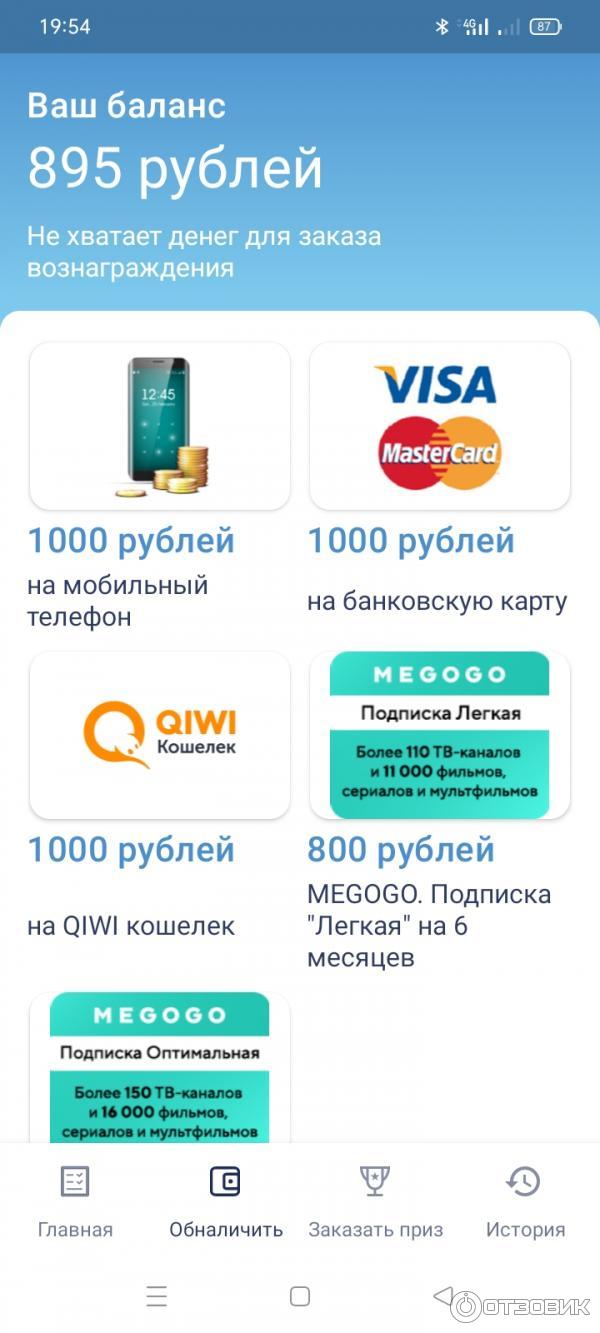
Task: Choose the Visa MasterCard bank card payout
Action: pos(439,427)
